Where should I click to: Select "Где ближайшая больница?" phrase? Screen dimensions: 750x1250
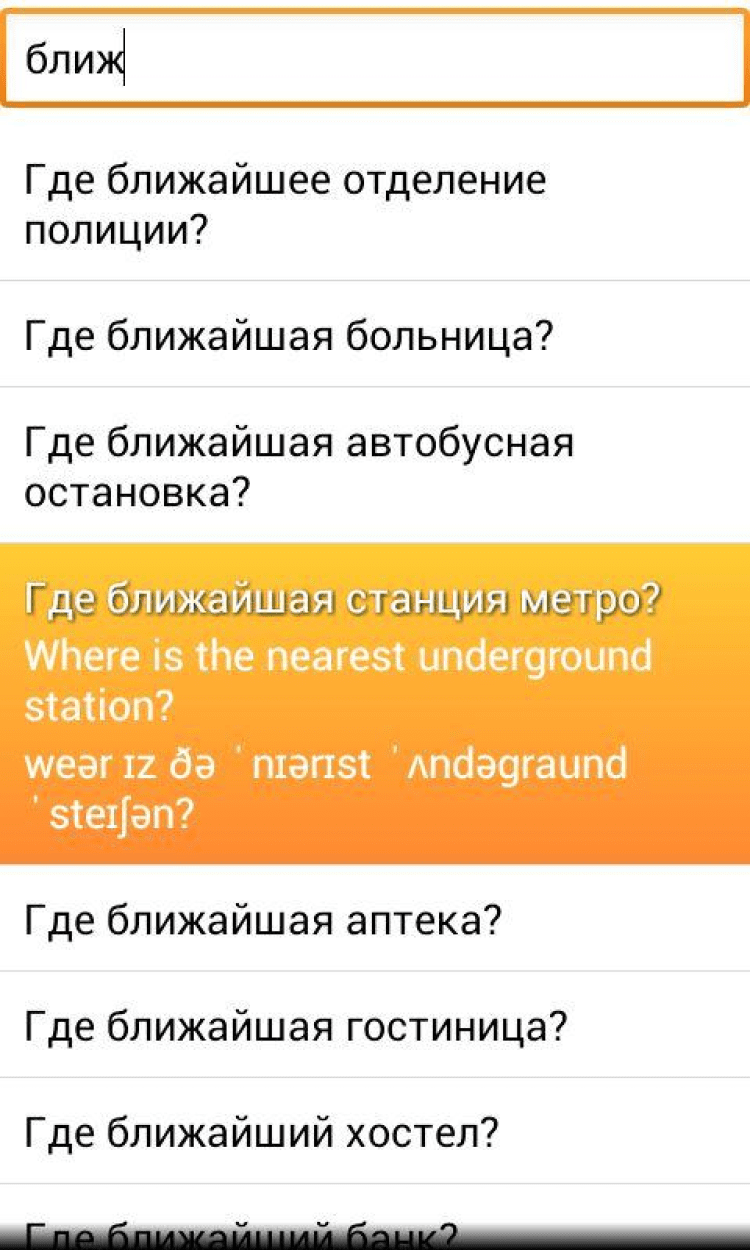375,336
